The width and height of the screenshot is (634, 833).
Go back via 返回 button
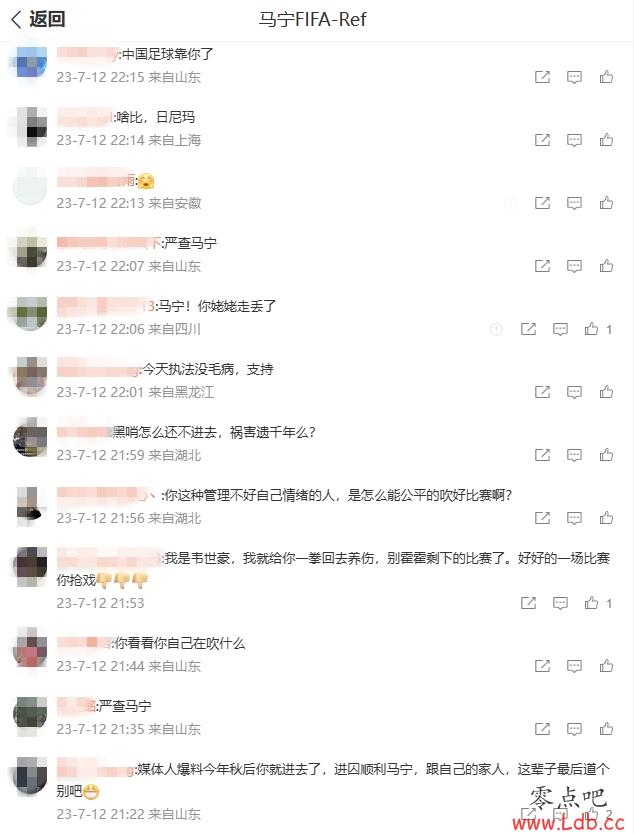[38, 19]
